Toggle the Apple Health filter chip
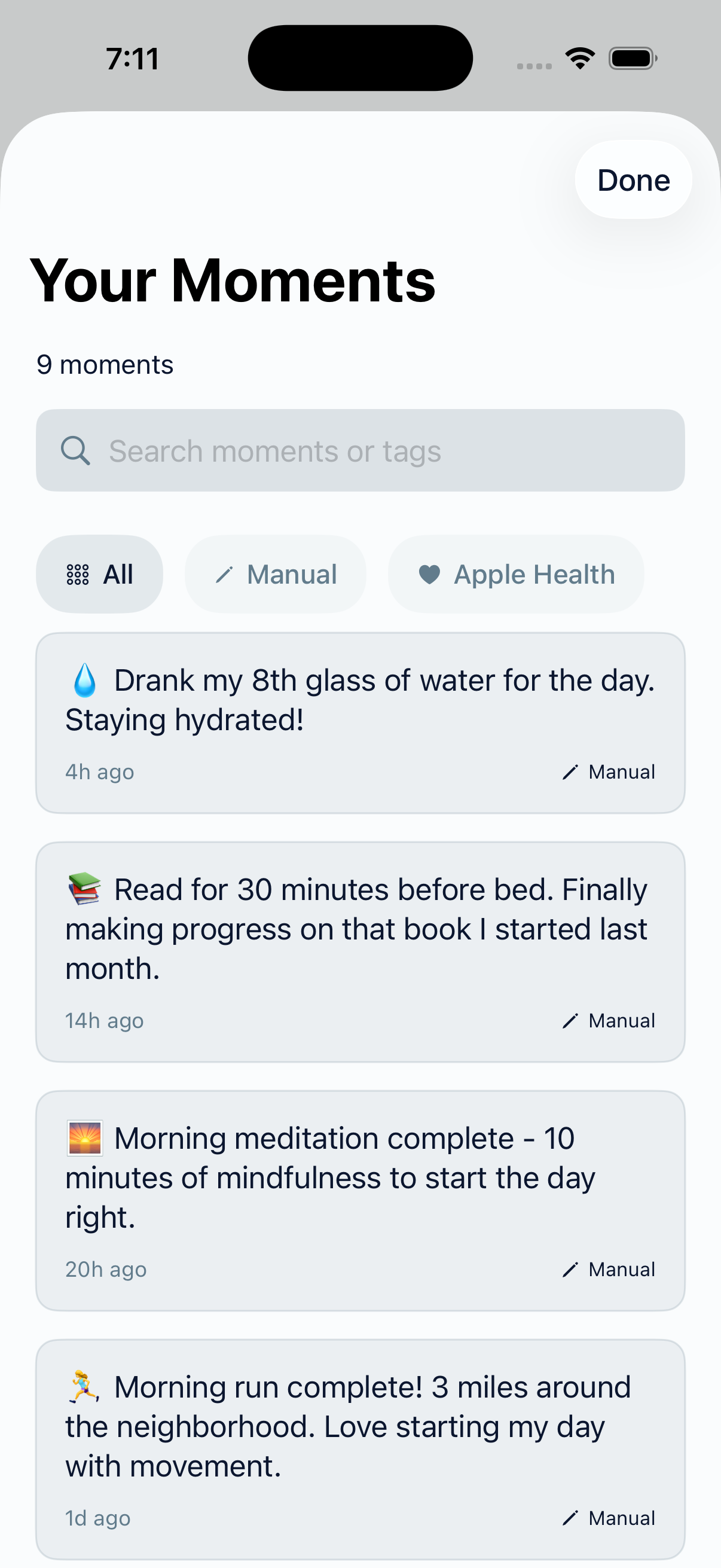The width and height of the screenshot is (721, 1568). 515,573
